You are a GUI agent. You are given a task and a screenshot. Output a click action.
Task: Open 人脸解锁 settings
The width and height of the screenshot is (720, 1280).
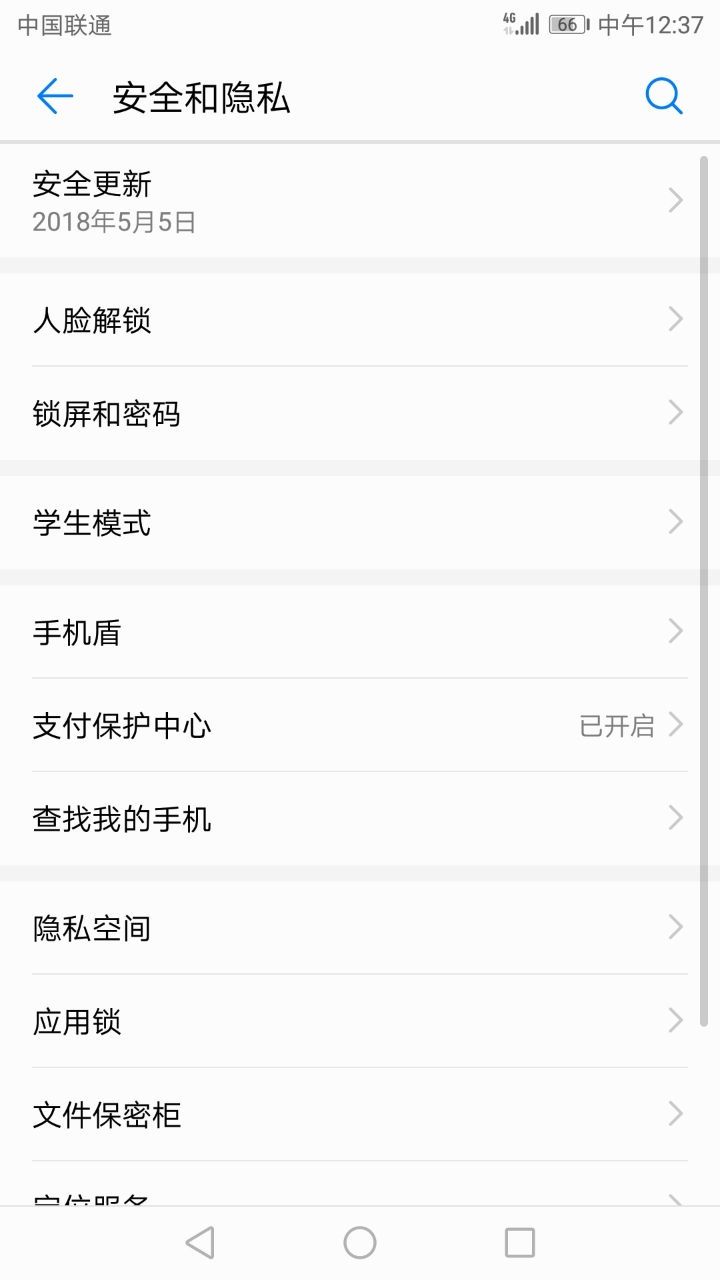click(x=360, y=320)
